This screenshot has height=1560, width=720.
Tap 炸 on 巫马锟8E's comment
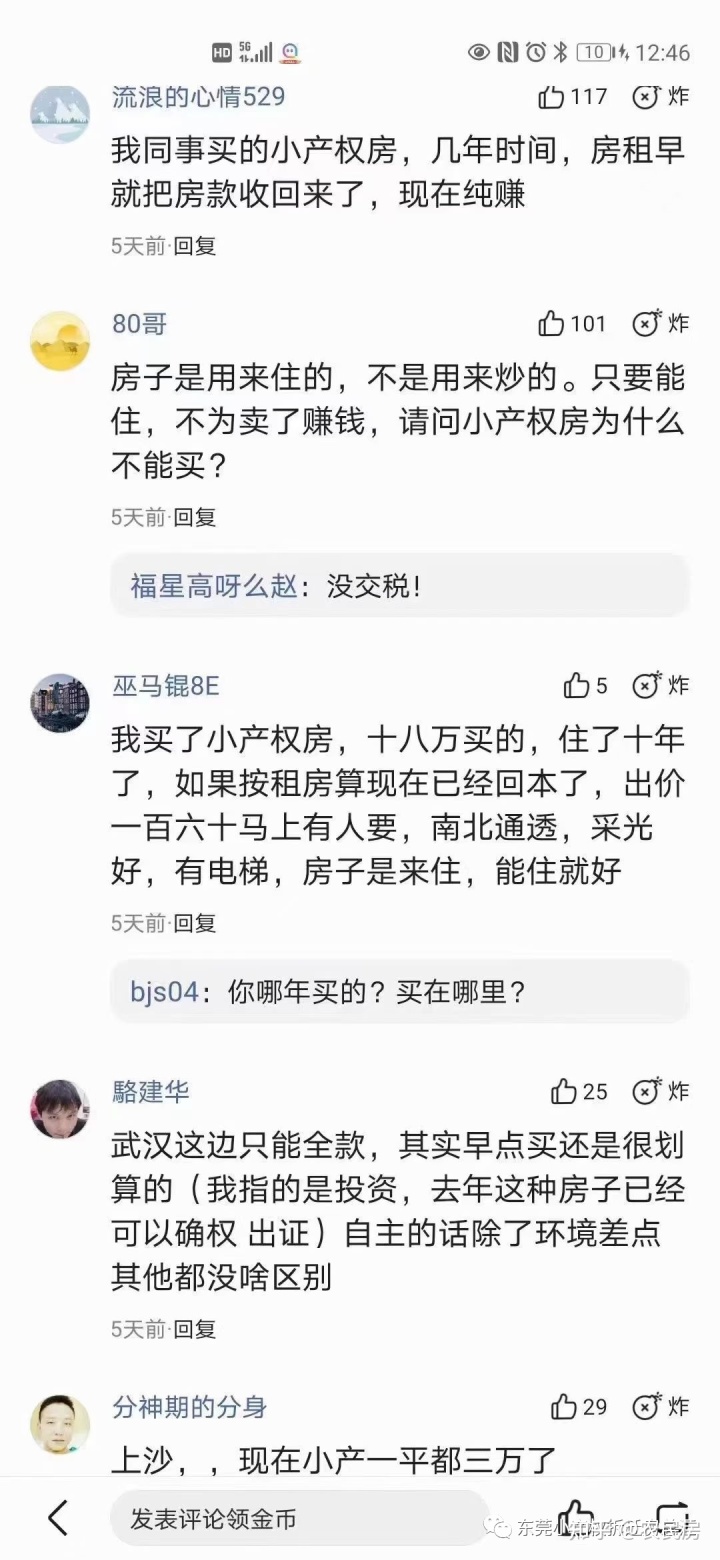pos(661,686)
